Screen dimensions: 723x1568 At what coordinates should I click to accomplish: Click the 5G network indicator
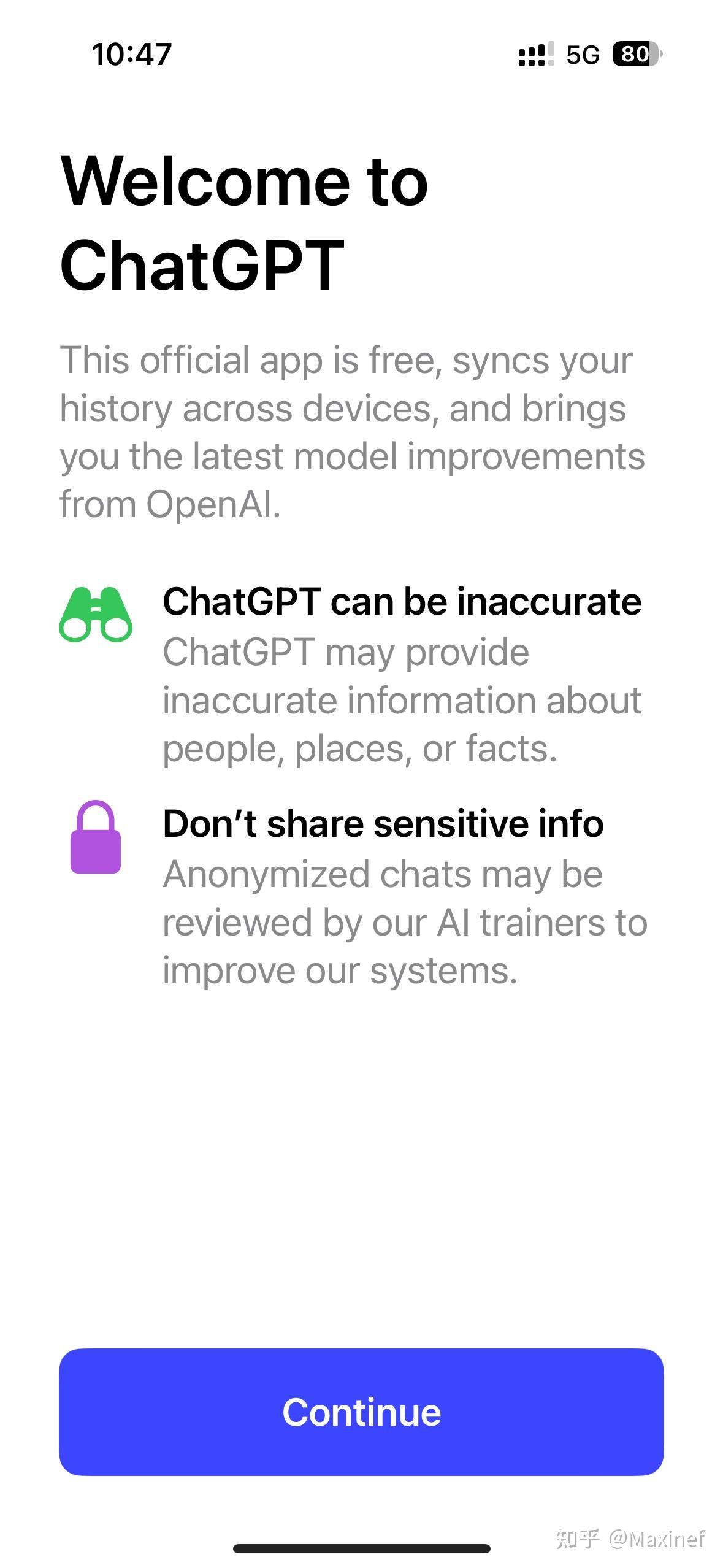pyautogui.click(x=584, y=54)
